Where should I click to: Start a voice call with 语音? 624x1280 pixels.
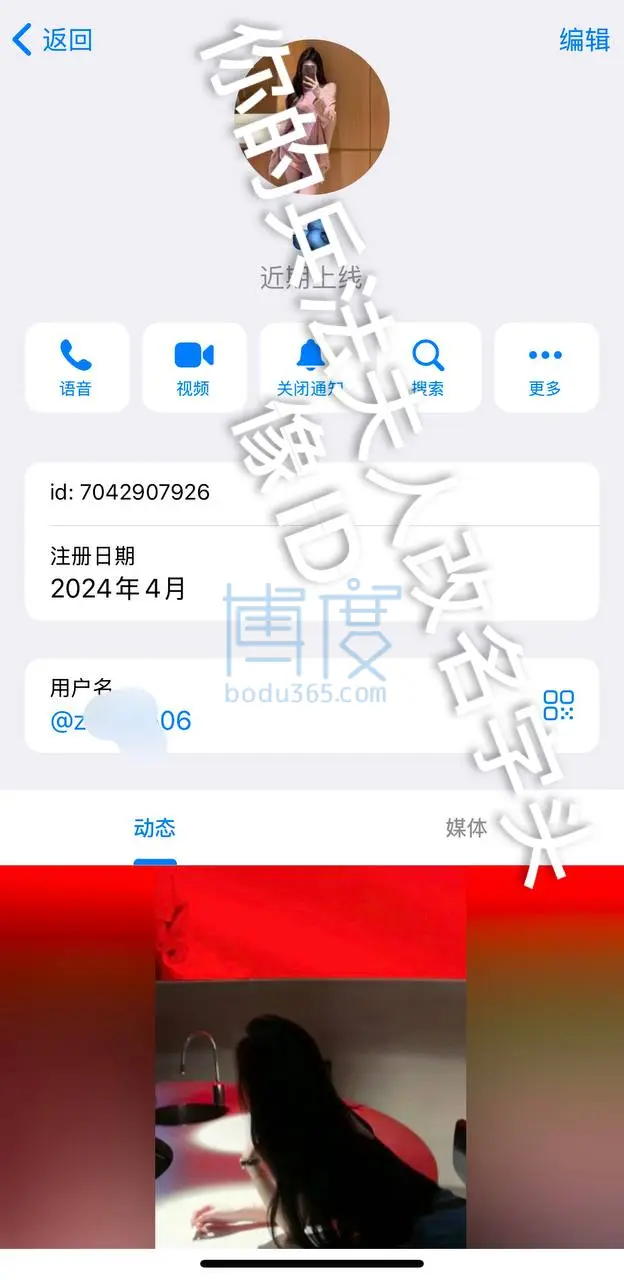coord(76,367)
